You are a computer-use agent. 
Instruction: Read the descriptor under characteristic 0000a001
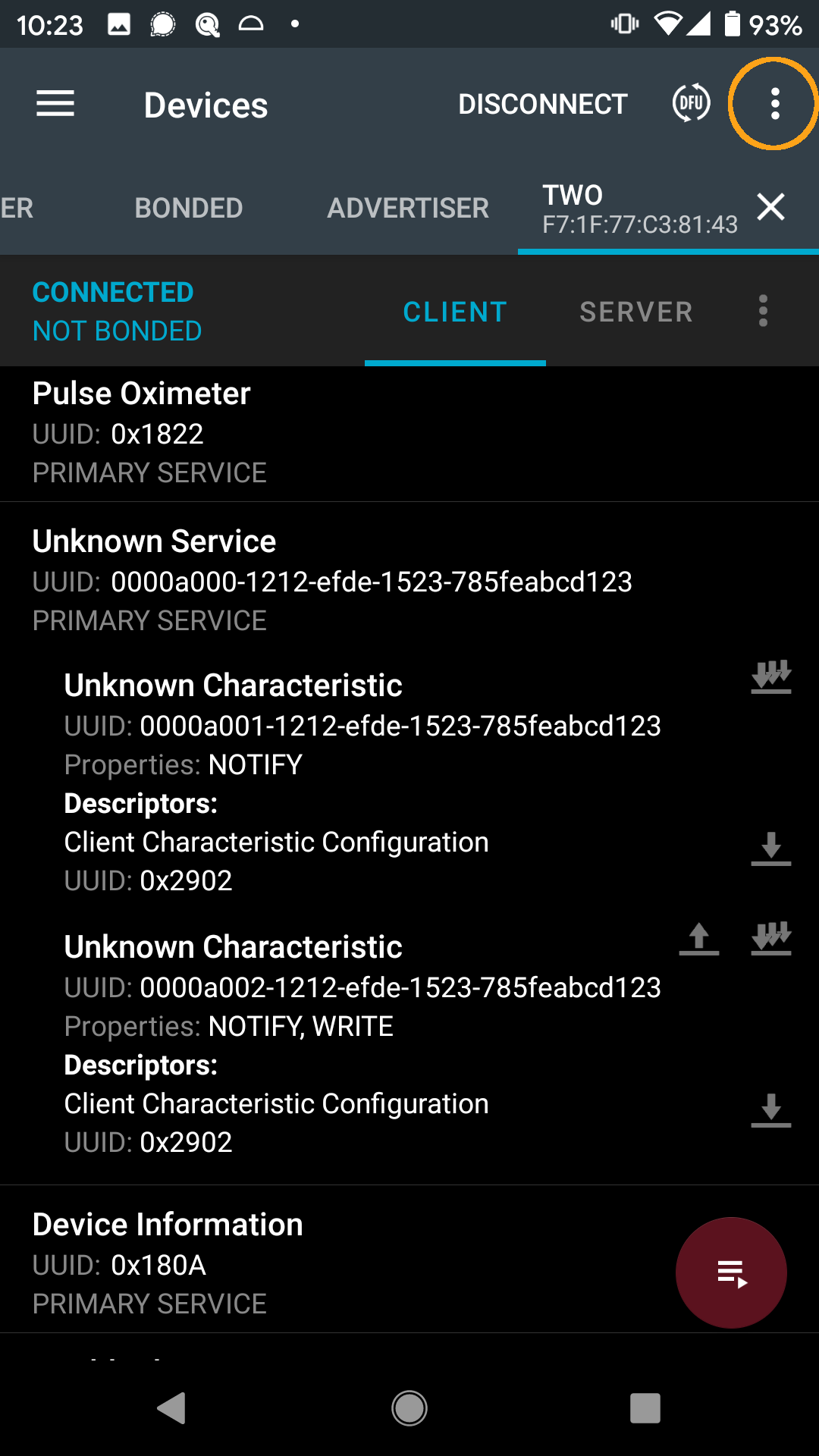click(x=770, y=849)
